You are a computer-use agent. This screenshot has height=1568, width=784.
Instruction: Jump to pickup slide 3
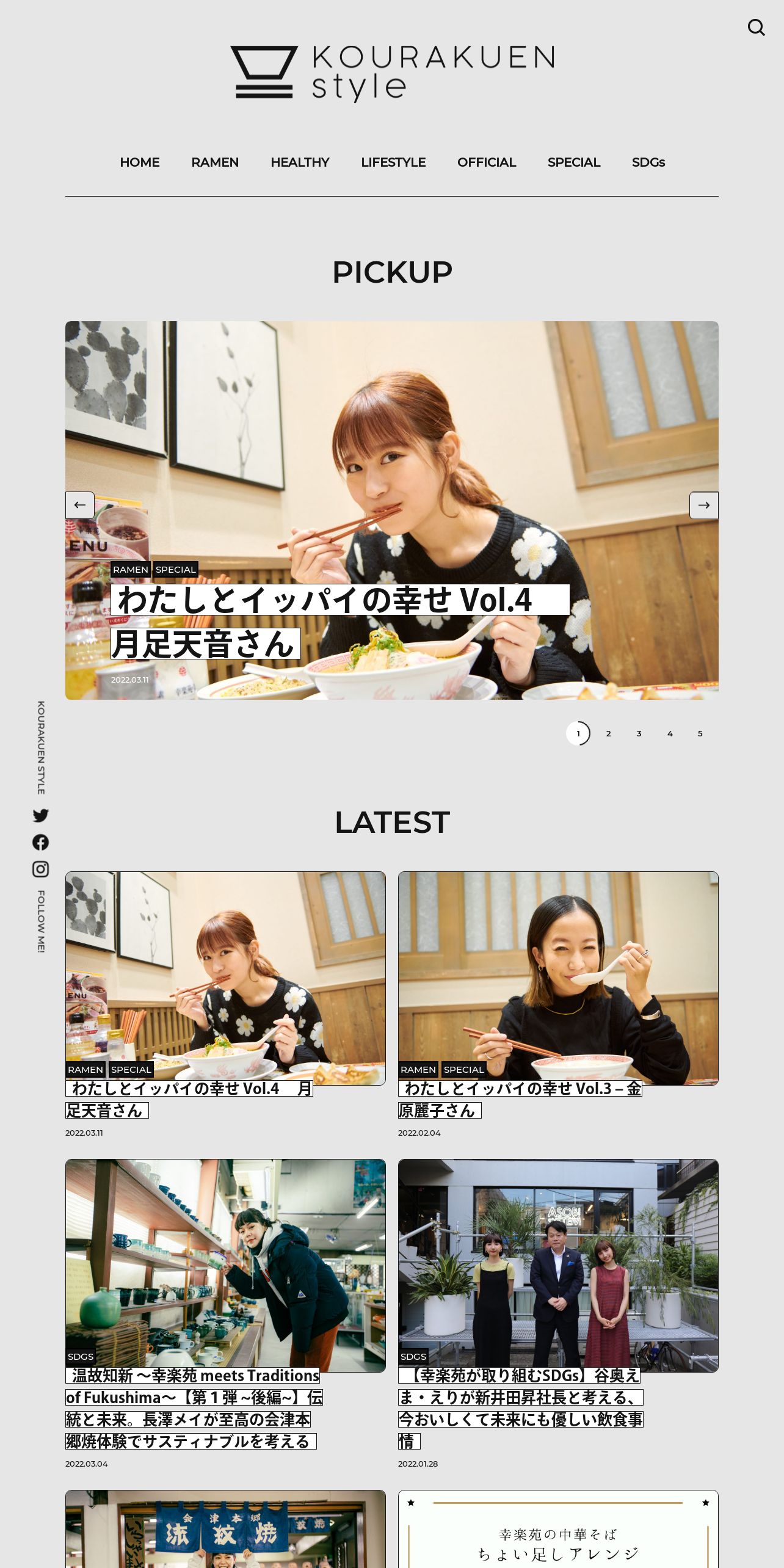639,733
